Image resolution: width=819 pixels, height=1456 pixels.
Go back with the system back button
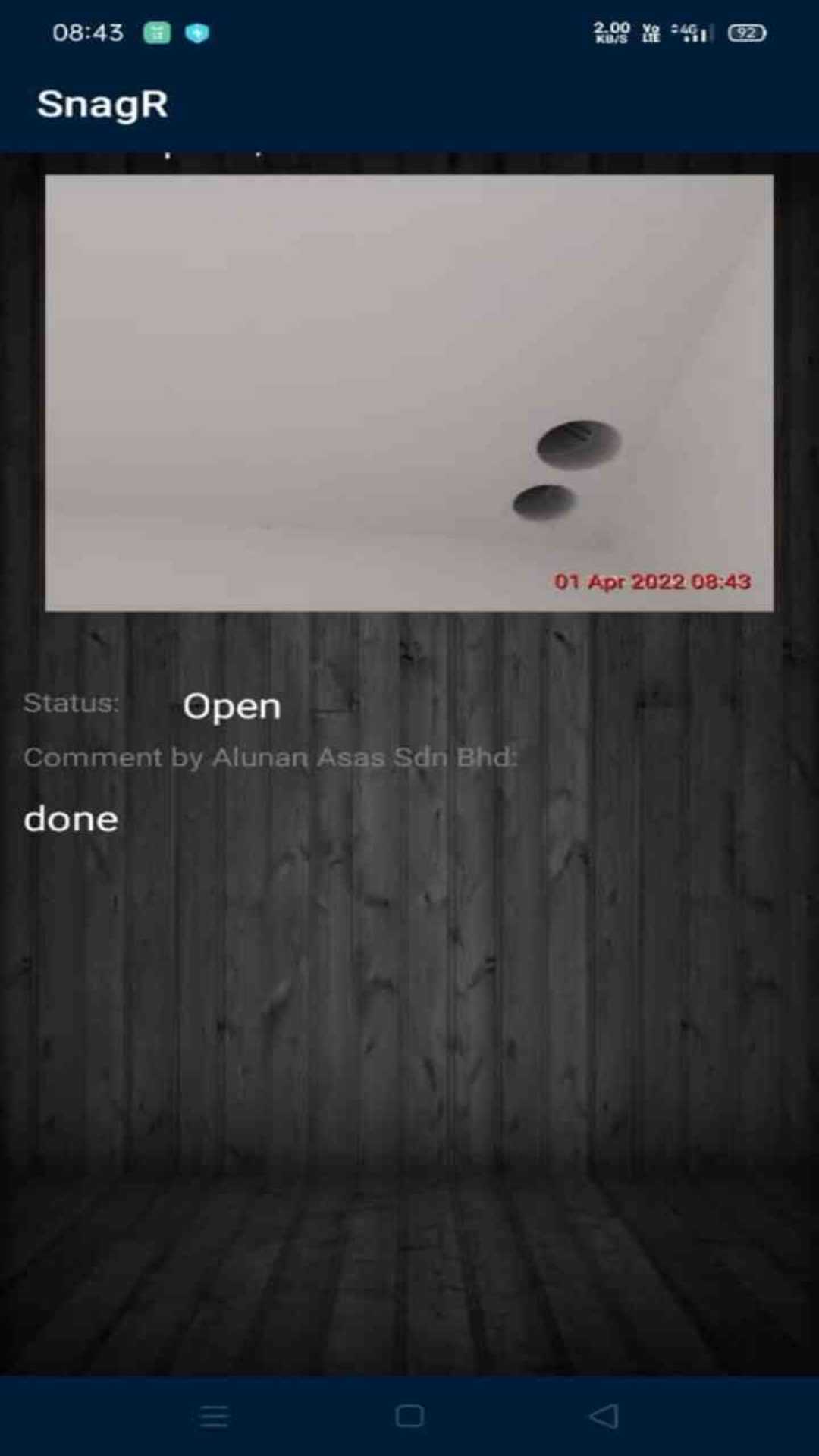point(604,1416)
